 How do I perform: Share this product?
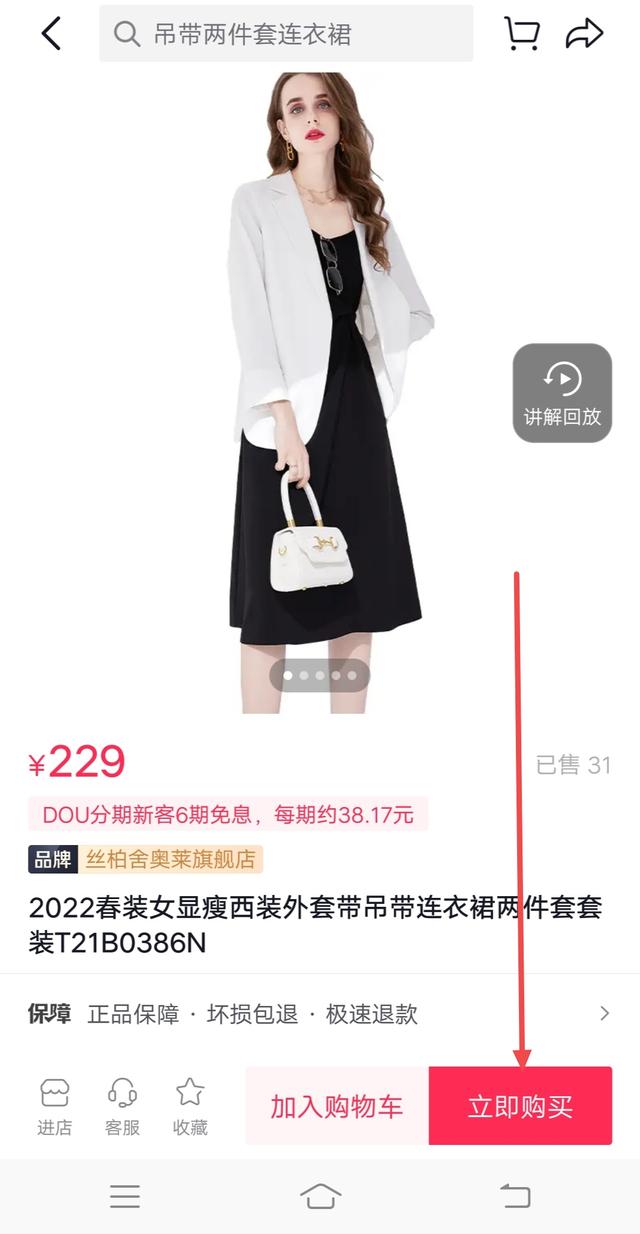584,34
